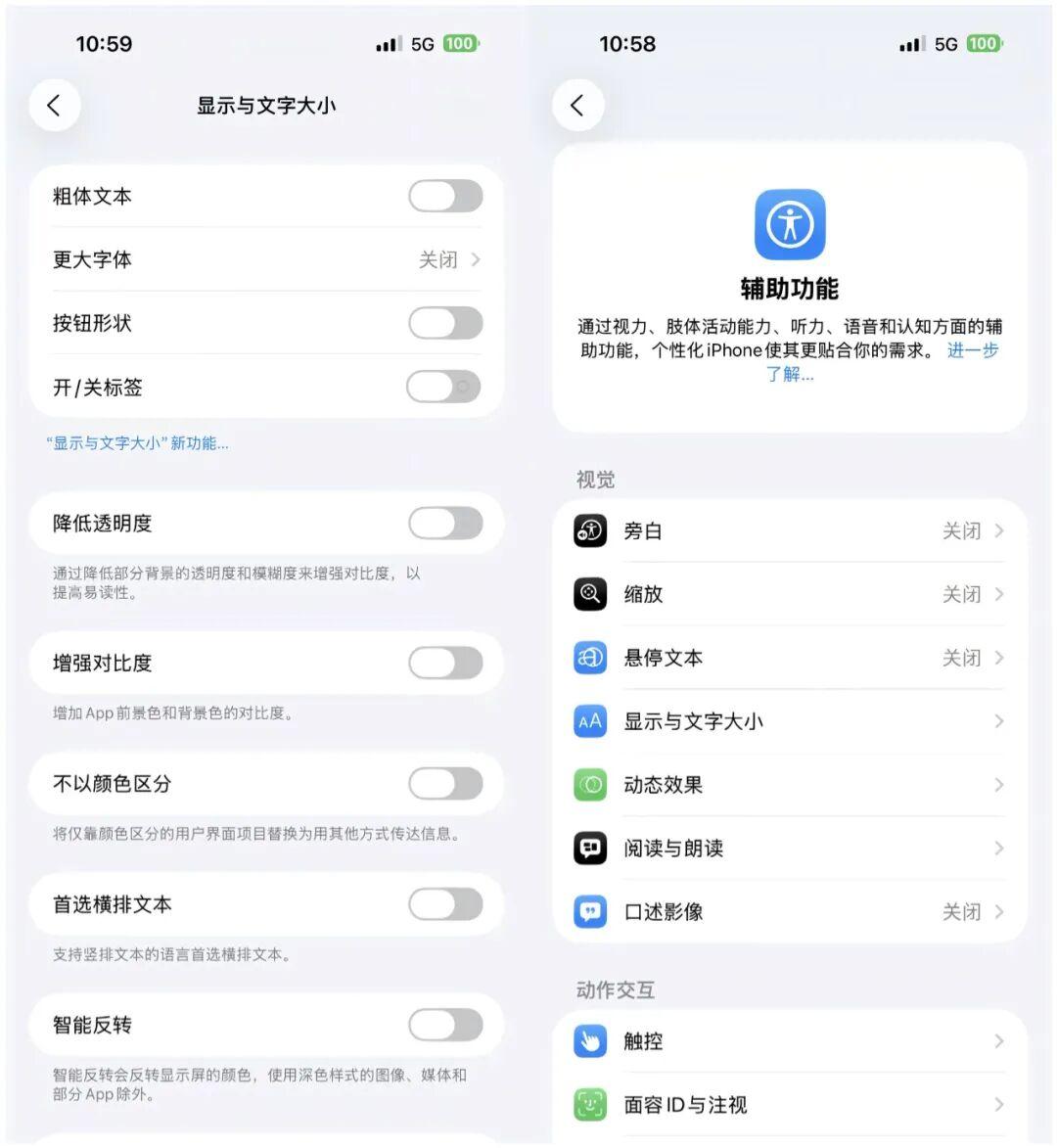Turn on 不以颜色区分
Screen dimensions: 1057x1148
click(x=445, y=783)
